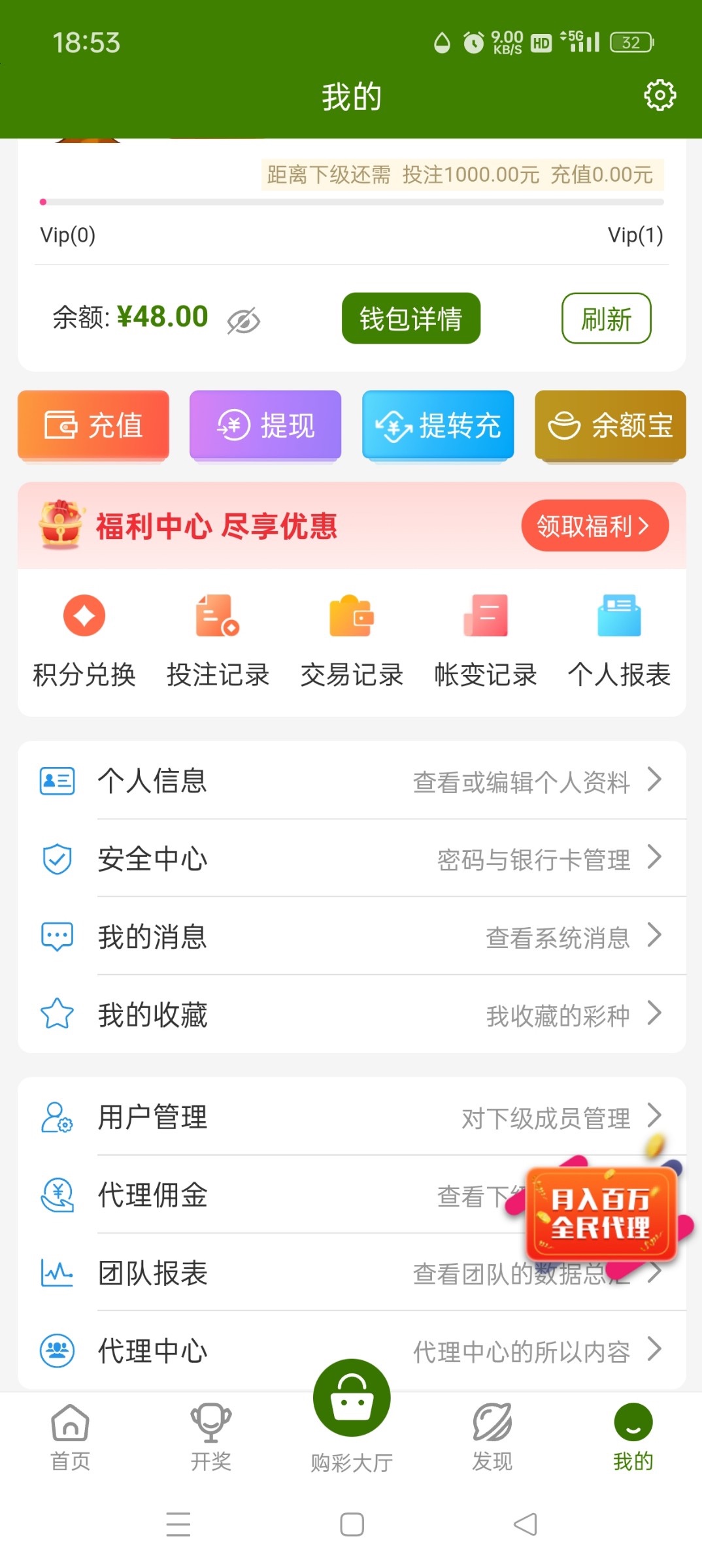Open the 个人信息 row
This screenshot has height=1568, width=702.
(x=352, y=780)
